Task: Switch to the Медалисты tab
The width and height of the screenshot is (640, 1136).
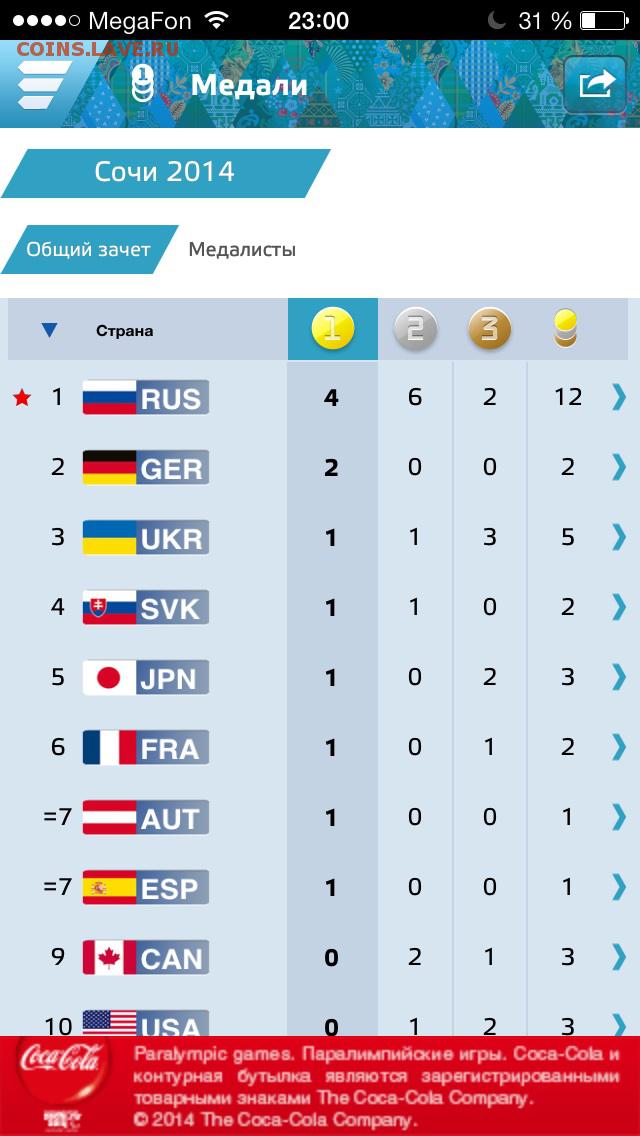Action: coord(242,250)
